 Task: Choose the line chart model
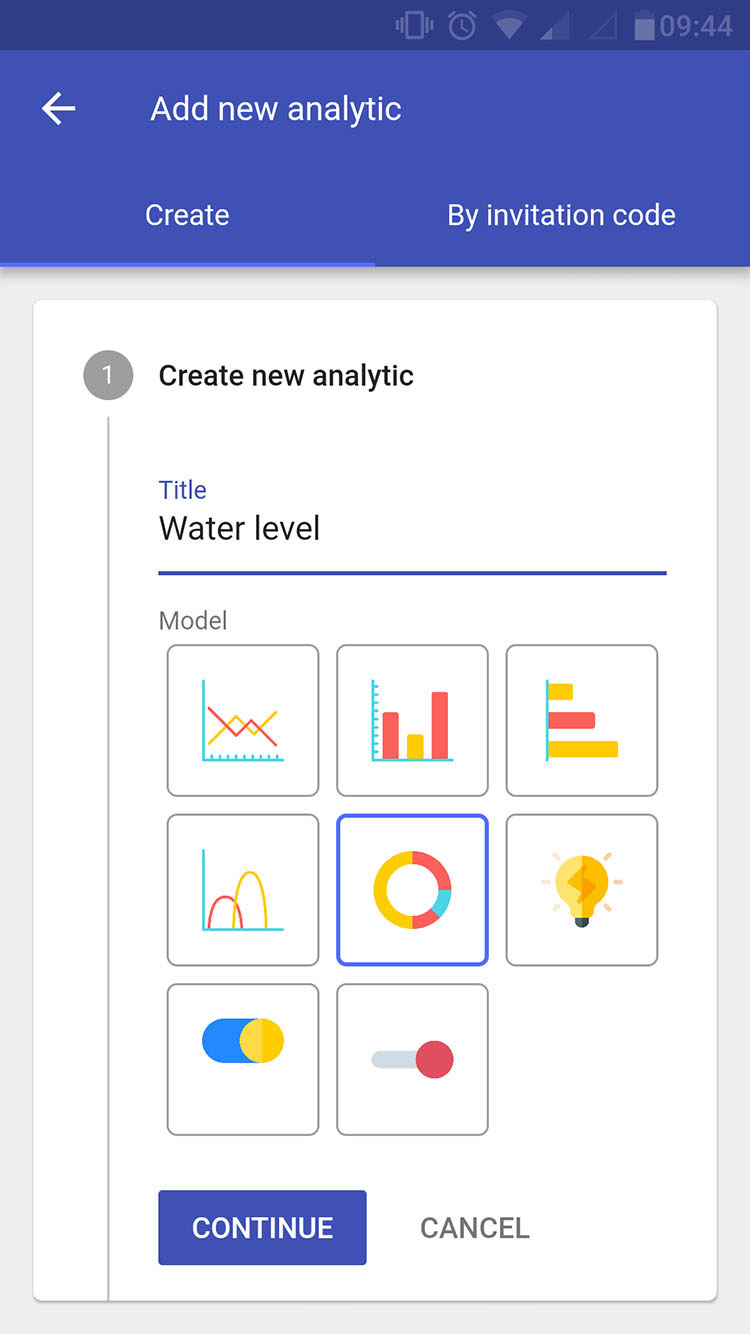[243, 720]
